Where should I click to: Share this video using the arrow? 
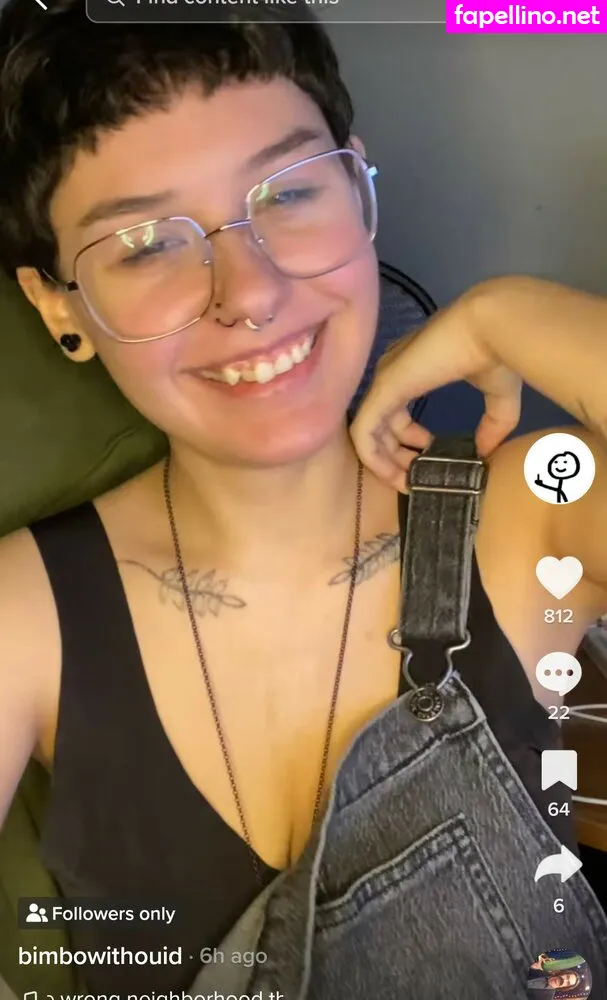pos(558,866)
